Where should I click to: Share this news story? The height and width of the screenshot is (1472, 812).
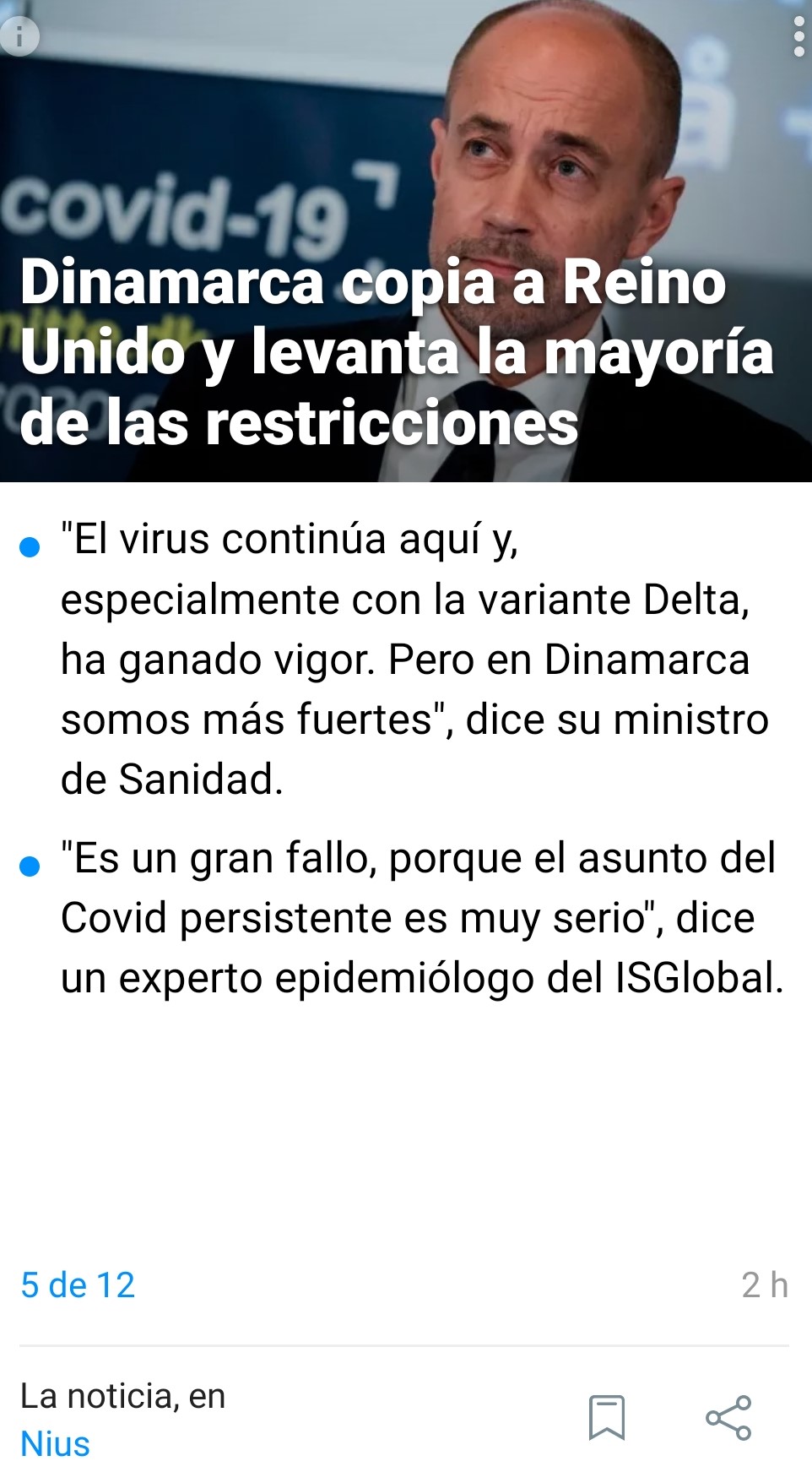pos(728,1417)
